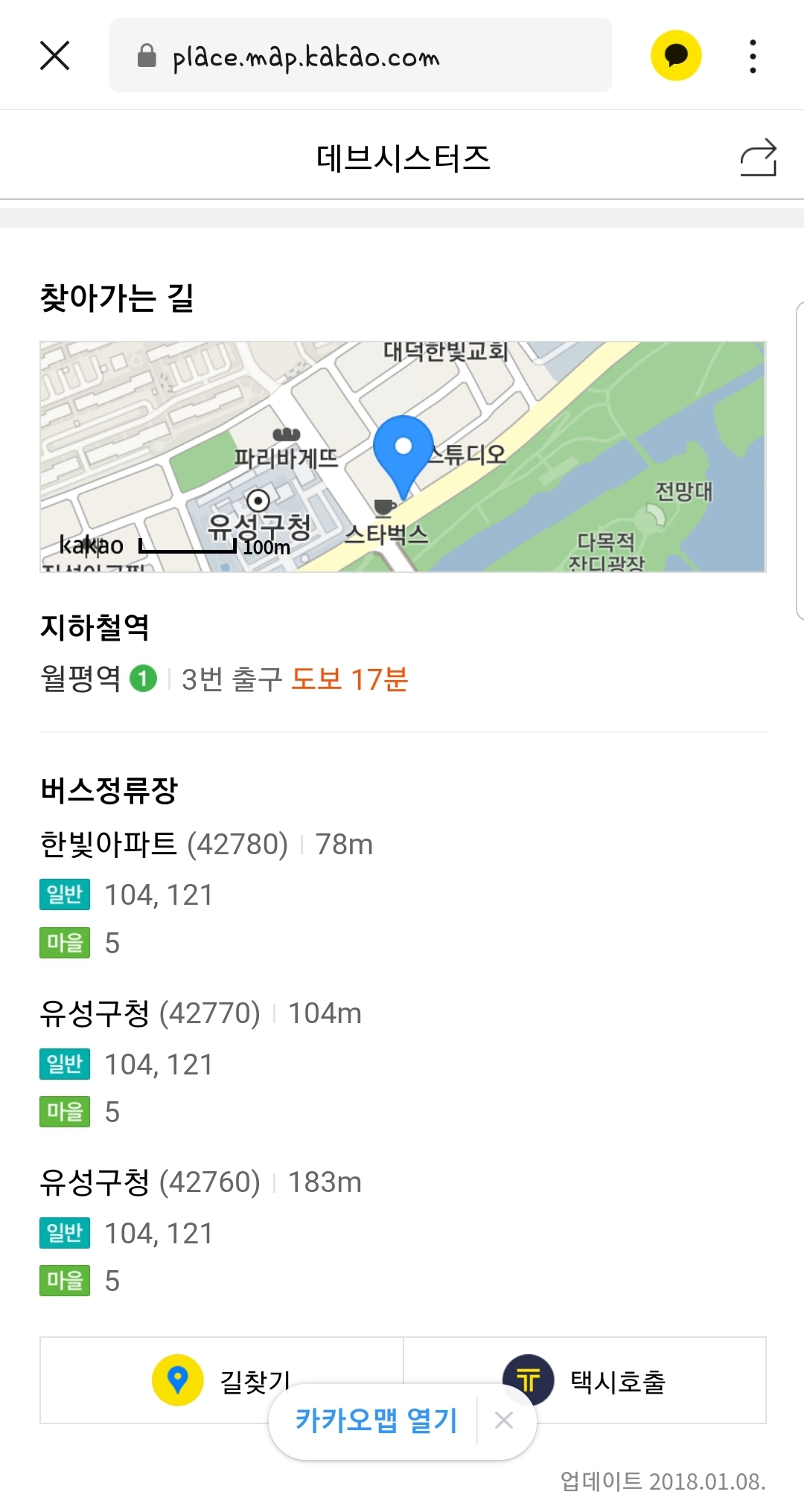
Task: Open the KakaoTalk chat bubble icon
Action: click(x=676, y=56)
